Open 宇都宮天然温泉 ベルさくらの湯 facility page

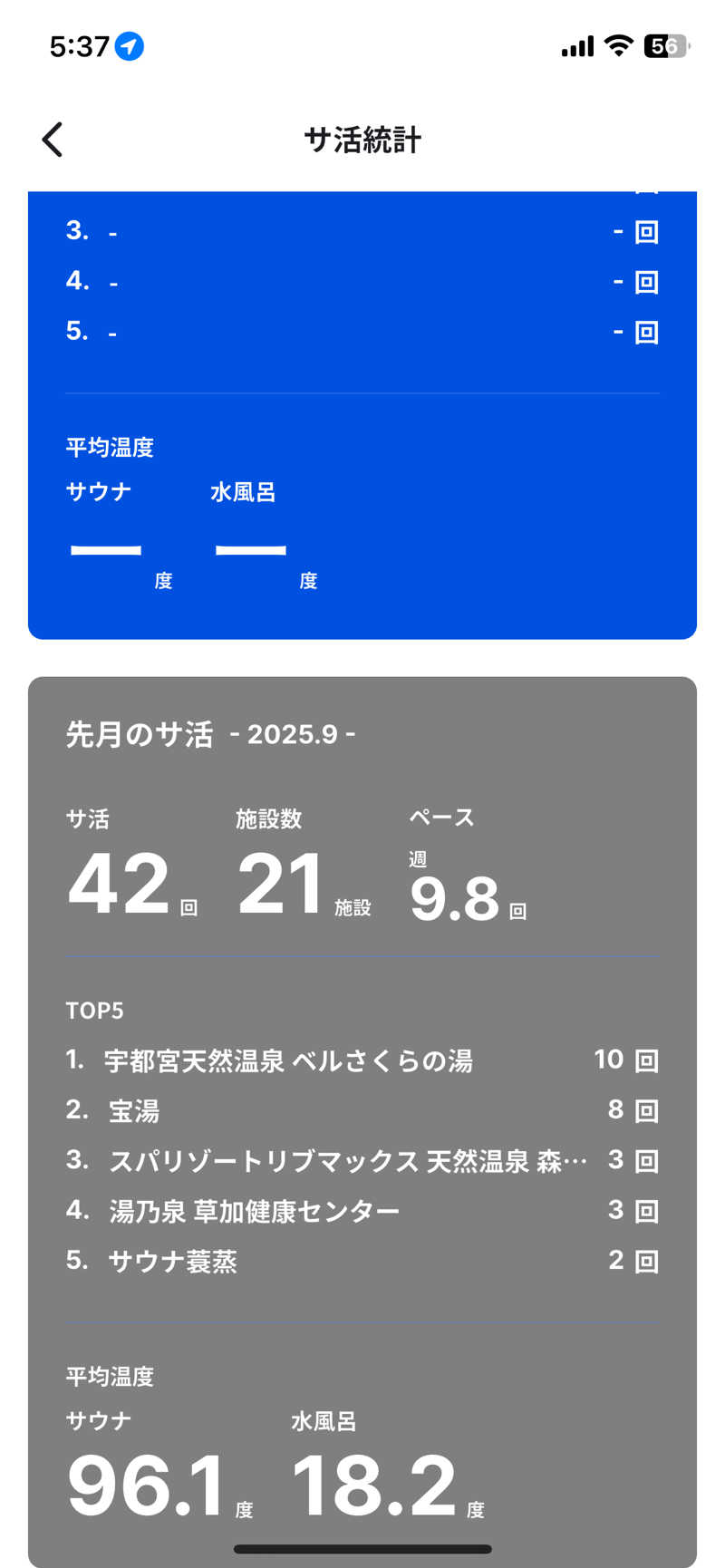click(x=295, y=1060)
